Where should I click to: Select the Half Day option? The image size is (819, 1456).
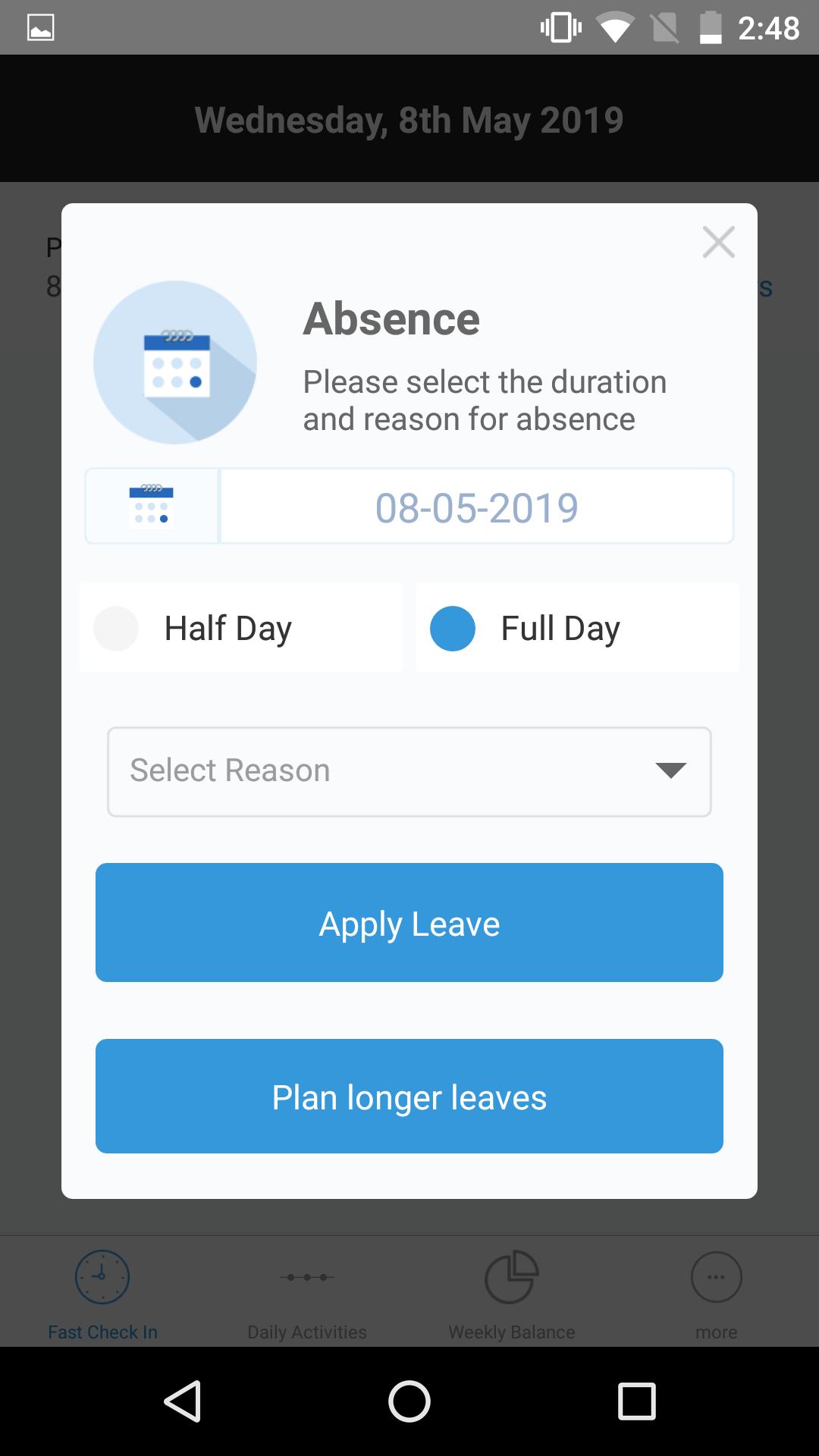tap(241, 628)
